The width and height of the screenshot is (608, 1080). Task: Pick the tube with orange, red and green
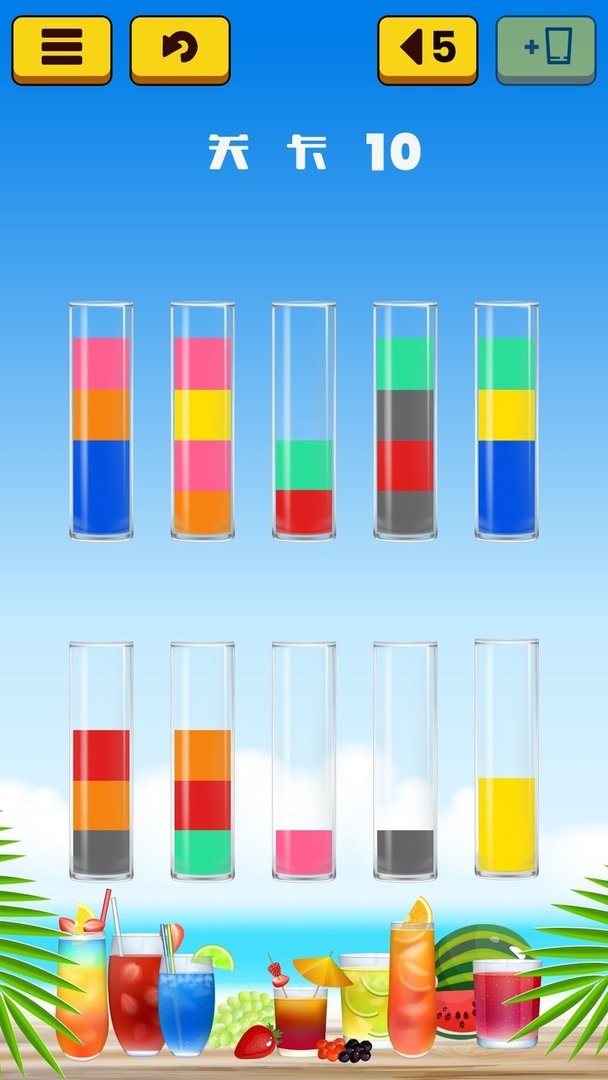(202, 761)
